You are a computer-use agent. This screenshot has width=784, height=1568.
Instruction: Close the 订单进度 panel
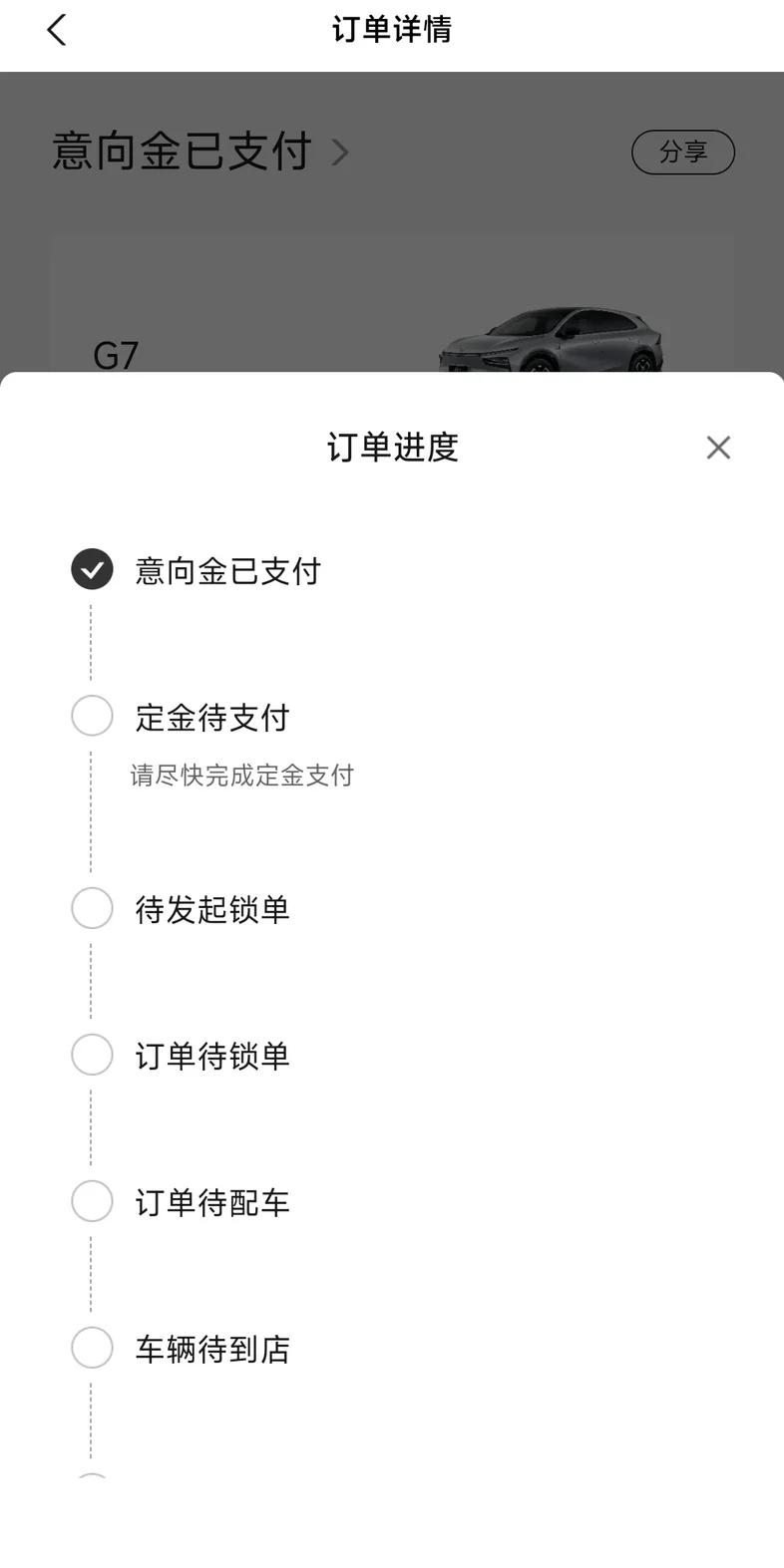(718, 448)
